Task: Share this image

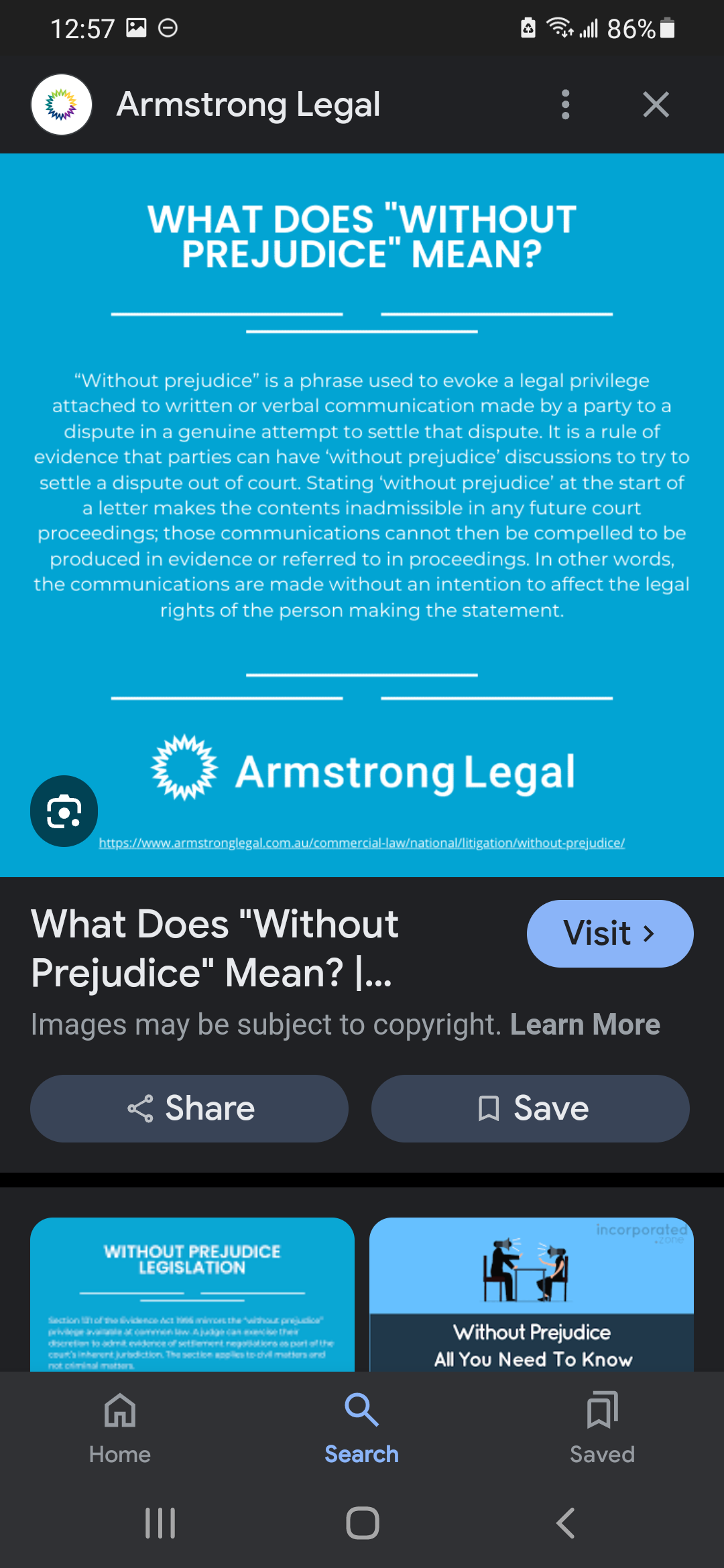Action: tap(190, 1108)
